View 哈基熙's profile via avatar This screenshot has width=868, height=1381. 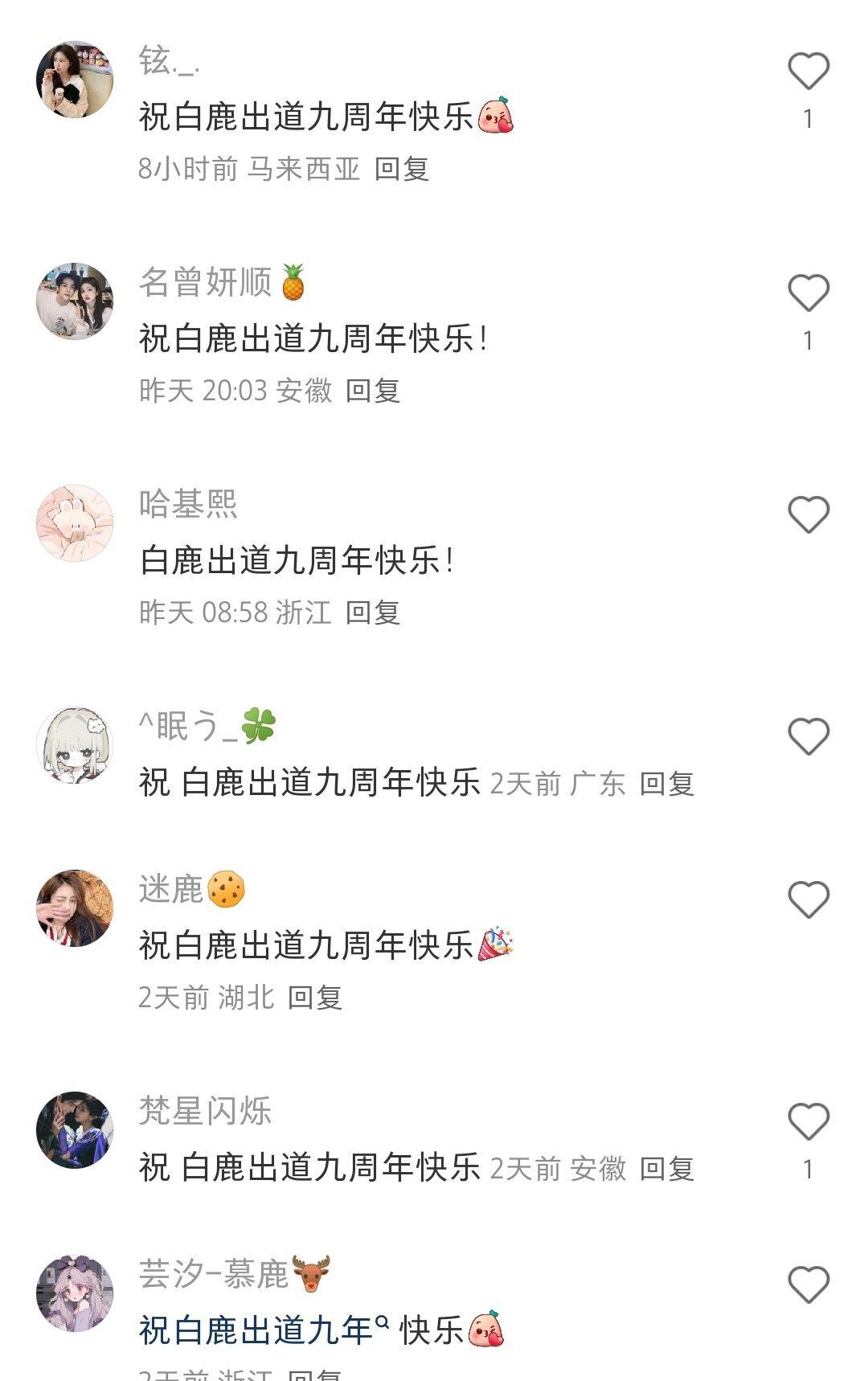tap(75, 522)
